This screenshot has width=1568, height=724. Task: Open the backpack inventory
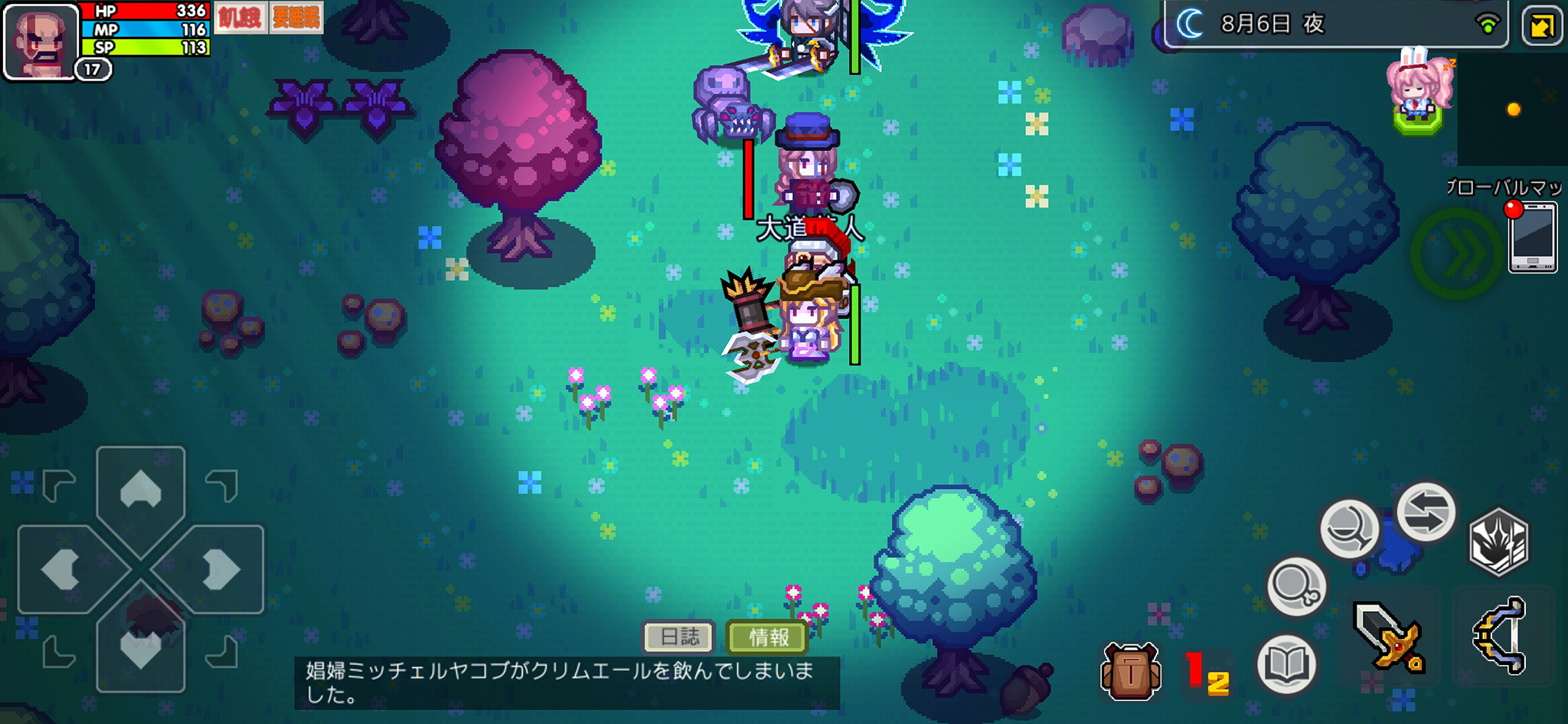1130,670
